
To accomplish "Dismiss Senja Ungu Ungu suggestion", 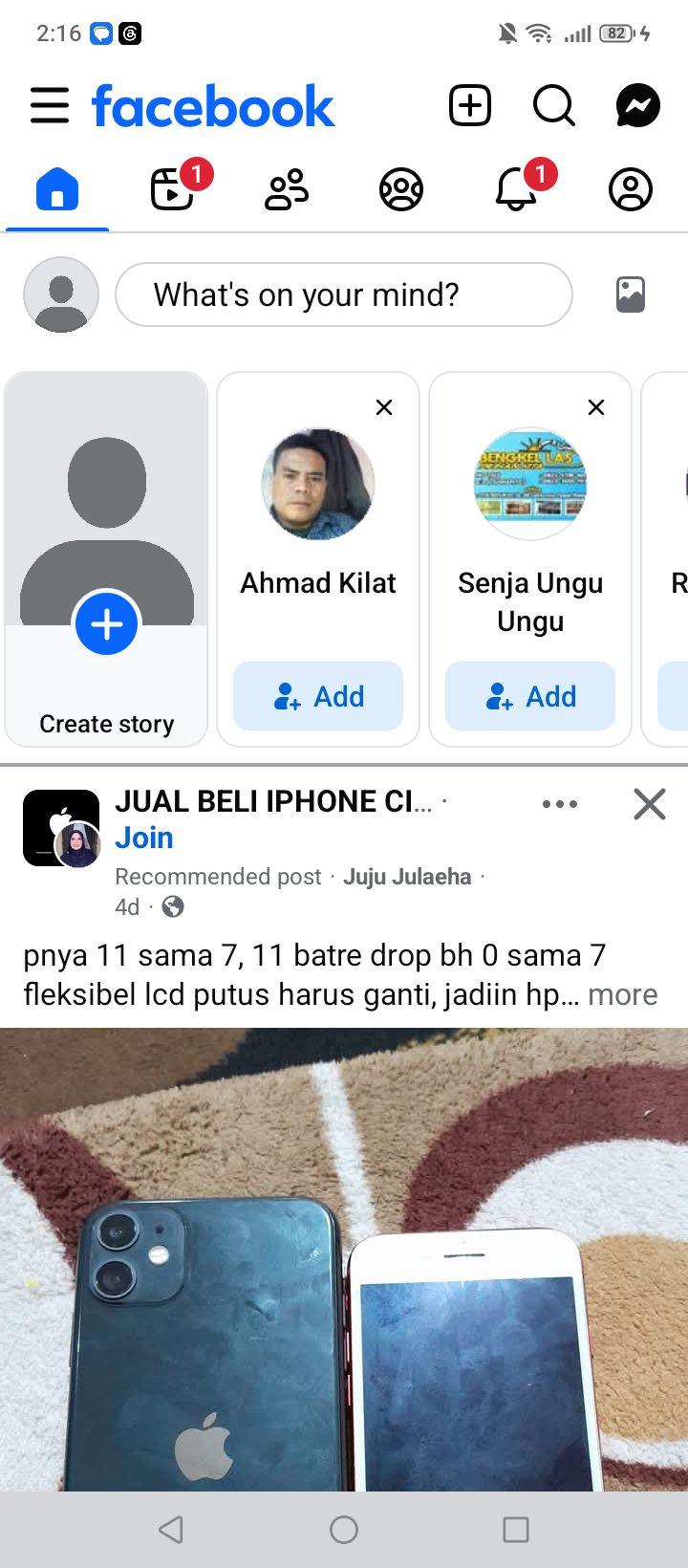I will 596,407.
